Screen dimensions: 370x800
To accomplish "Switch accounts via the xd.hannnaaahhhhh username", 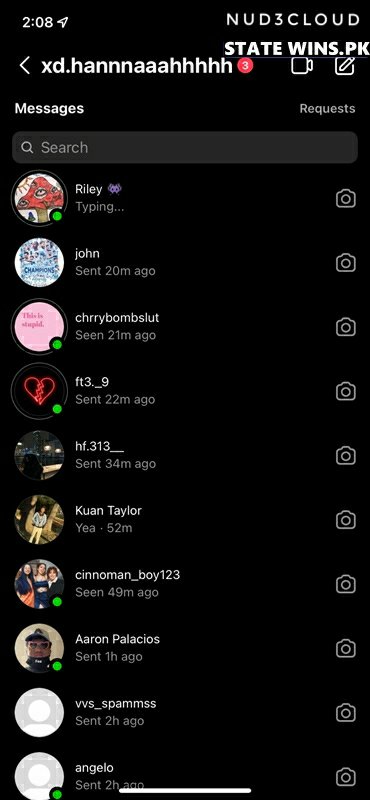I will tap(137, 66).
